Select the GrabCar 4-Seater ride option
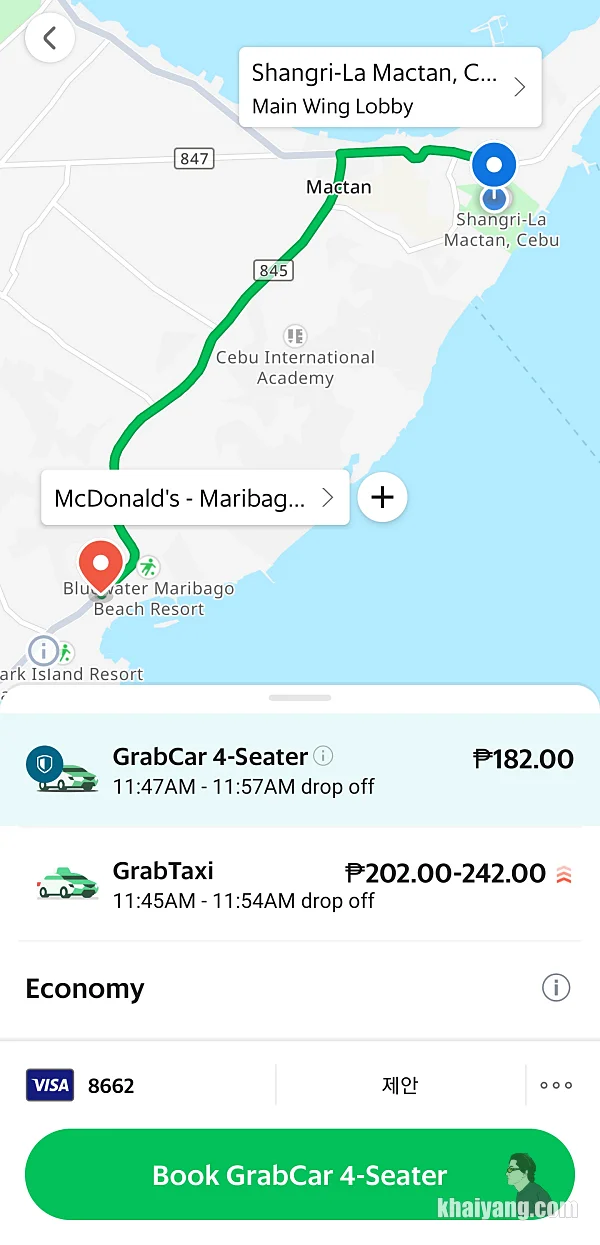Screen dimensions: 600x1245 [x=300, y=771]
